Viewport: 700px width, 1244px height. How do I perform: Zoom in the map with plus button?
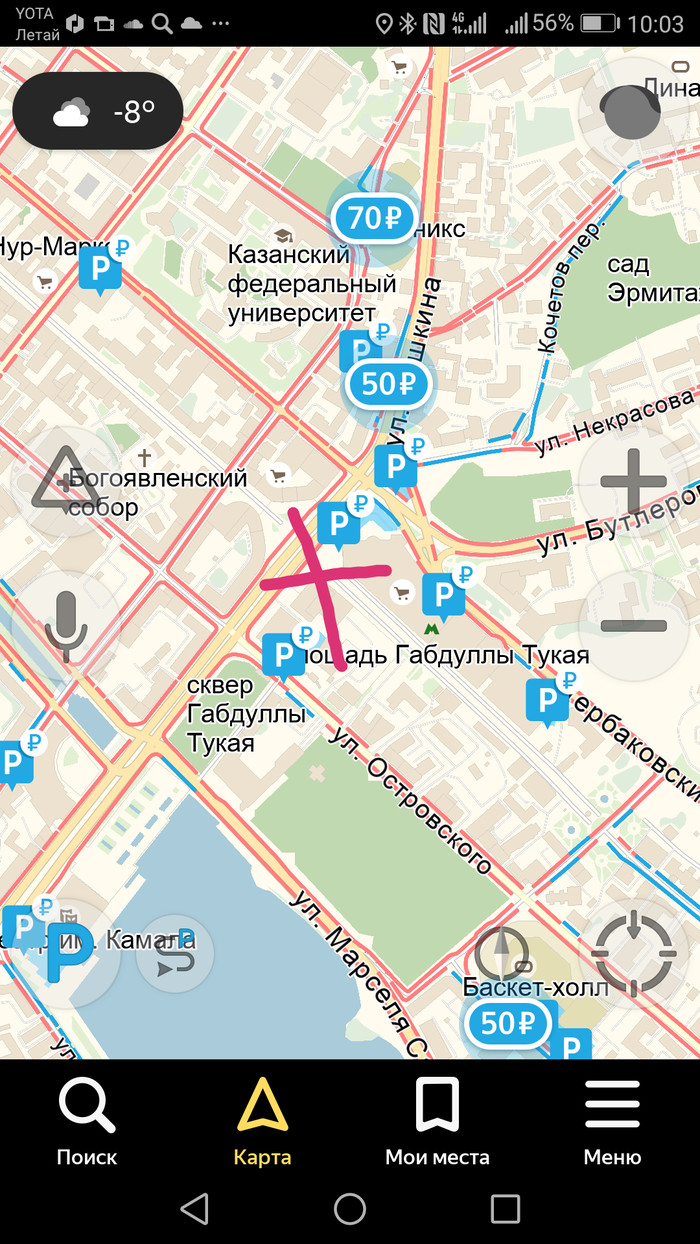tap(633, 481)
